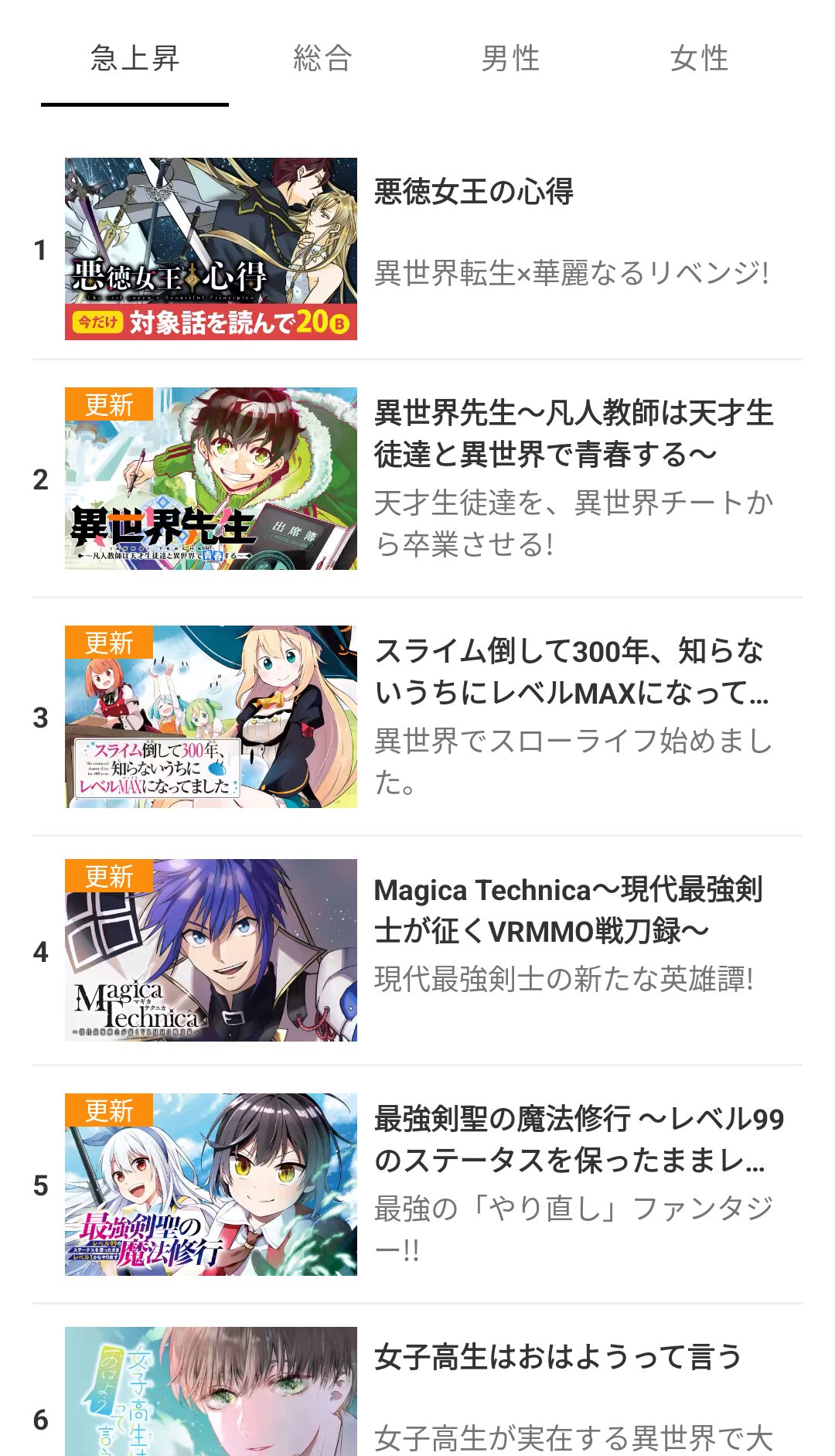835x1456 pixels.
Task: Open 悪徳女王の心得 manga
Action: pyautogui.click(x=473, y=193)
